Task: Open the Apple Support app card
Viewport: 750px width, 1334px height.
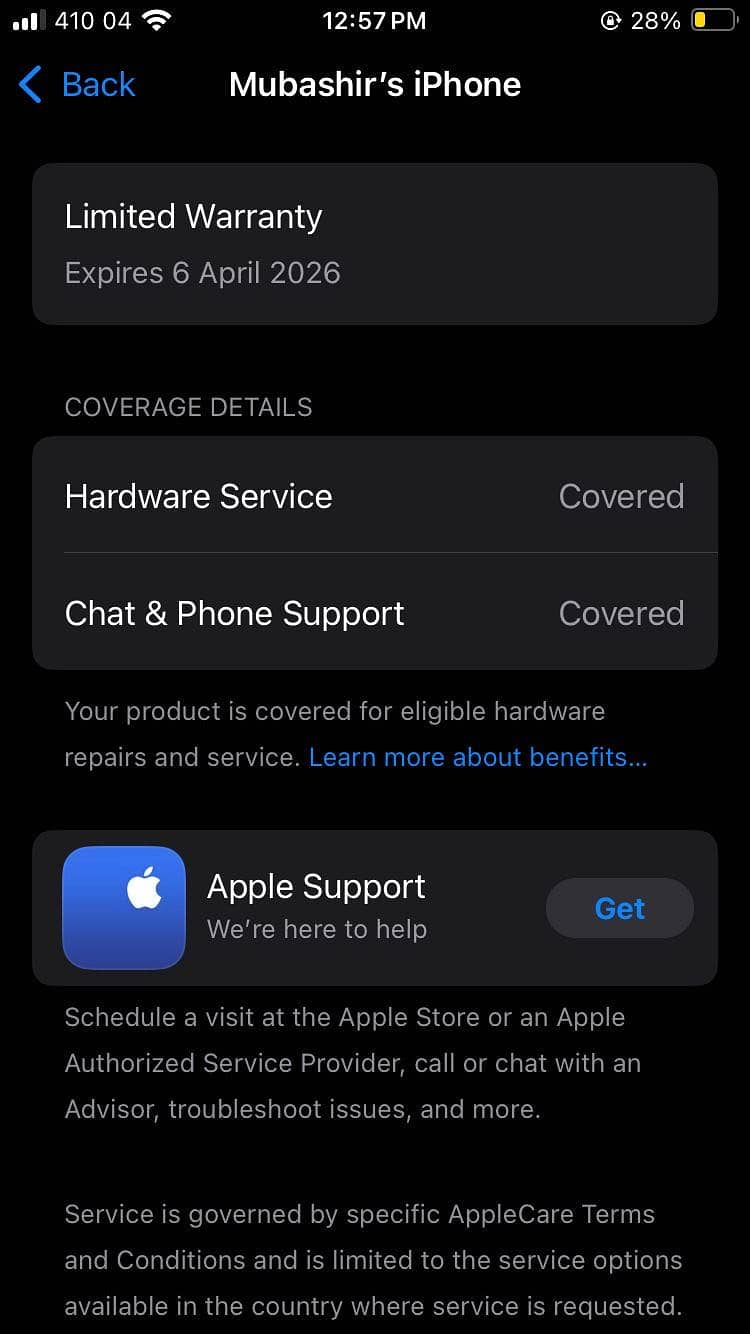Action: click(316, 906)
